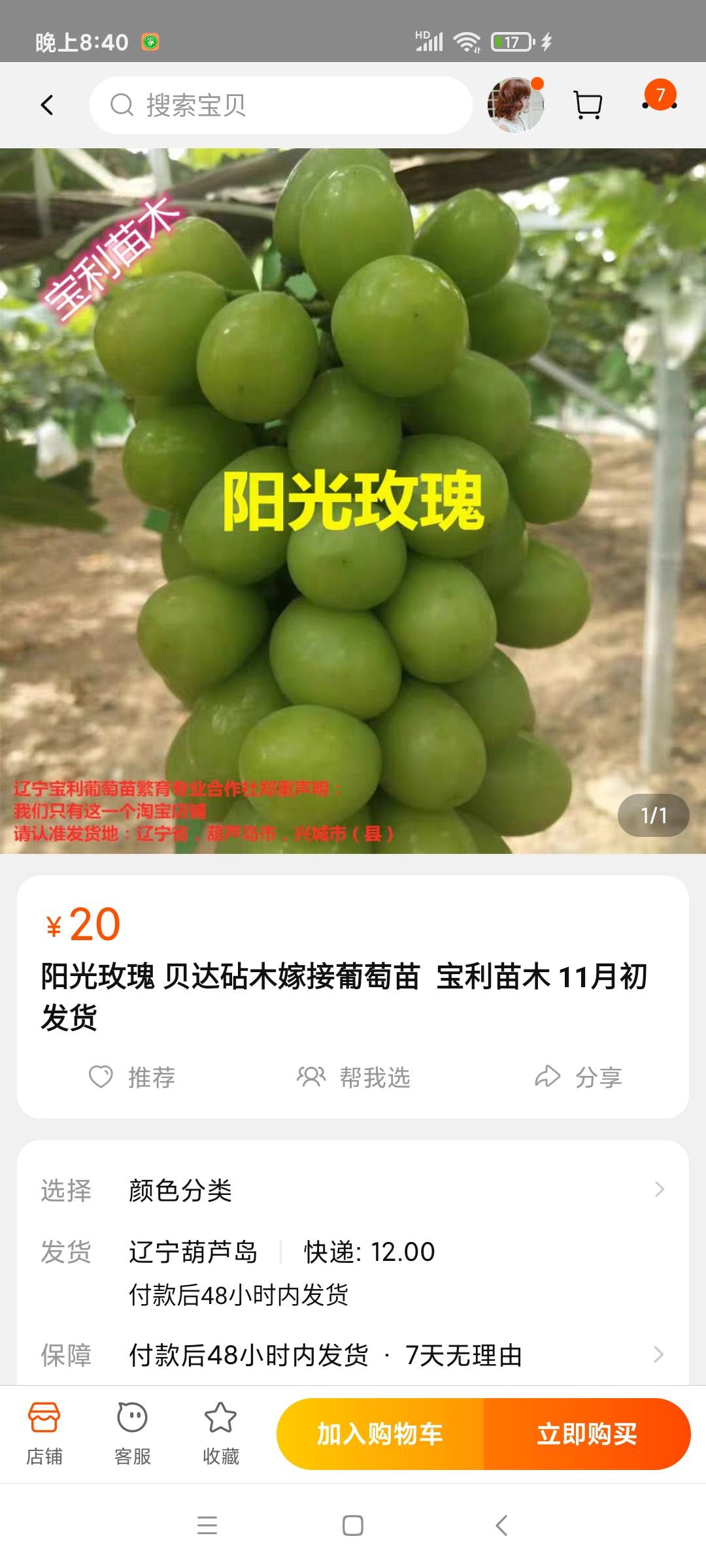Open the 保障 guarantee details row
This screenshot has height=1568, width=706.
tap(353, 1355)
